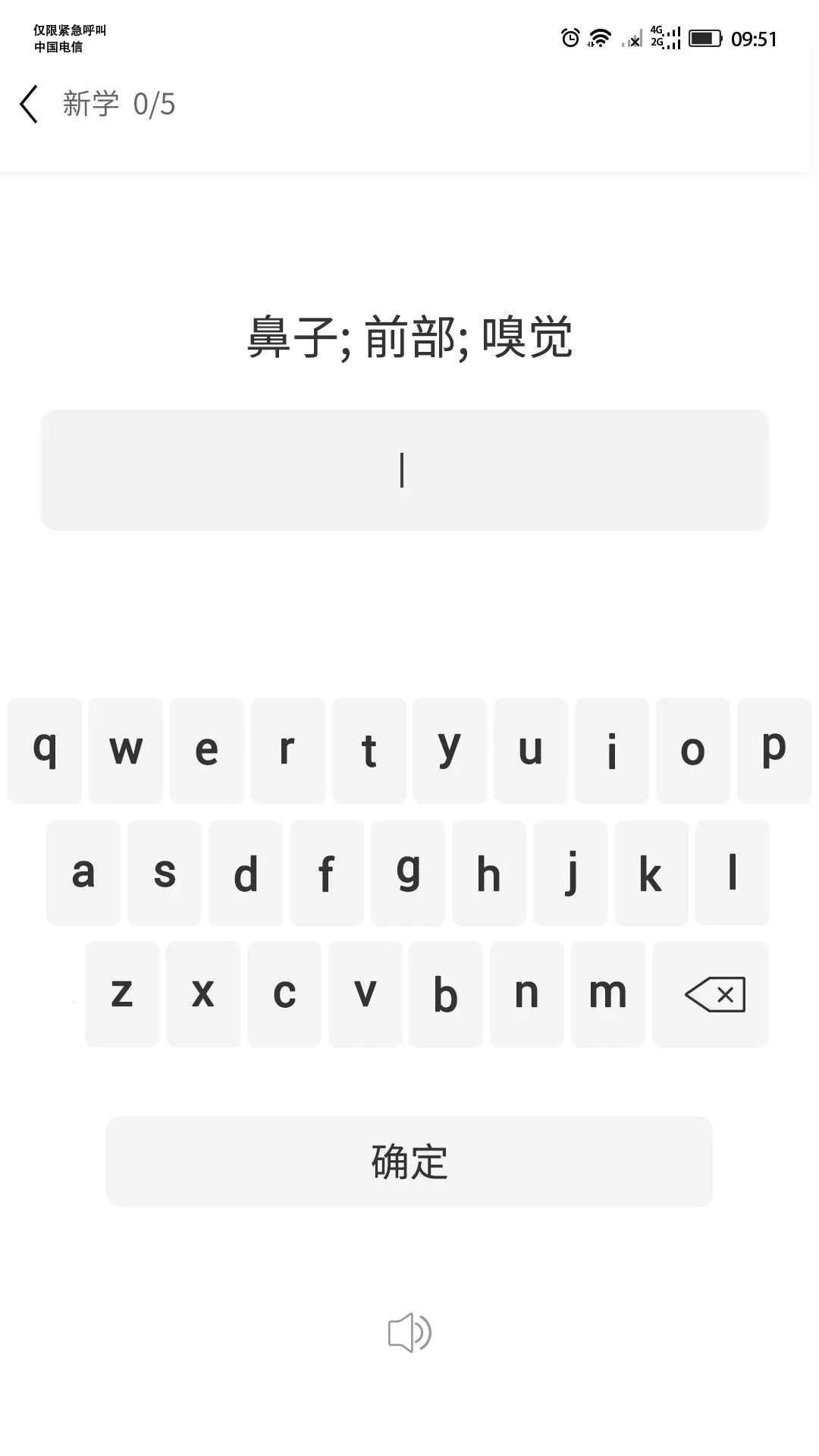Type the letter b key
Image resolution: width=819 pixels, height=1456 pixels.
[446, 994]
